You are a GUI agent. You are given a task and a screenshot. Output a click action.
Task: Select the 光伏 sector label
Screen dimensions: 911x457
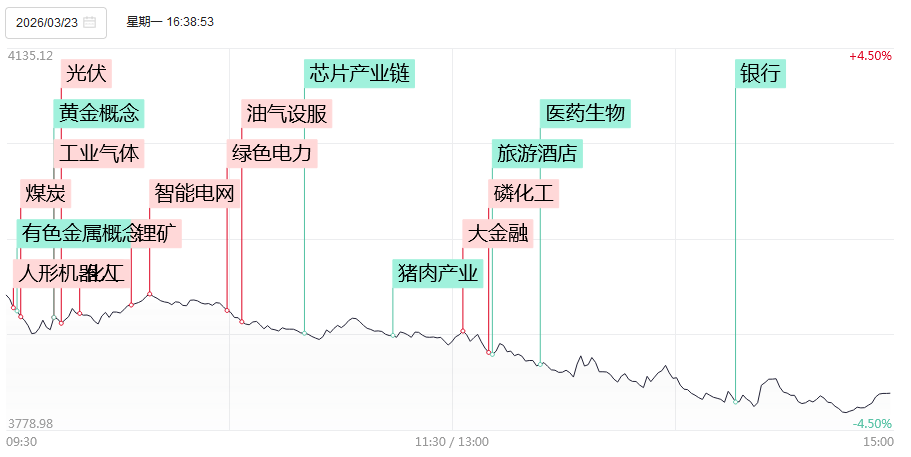tap(85, 73)
